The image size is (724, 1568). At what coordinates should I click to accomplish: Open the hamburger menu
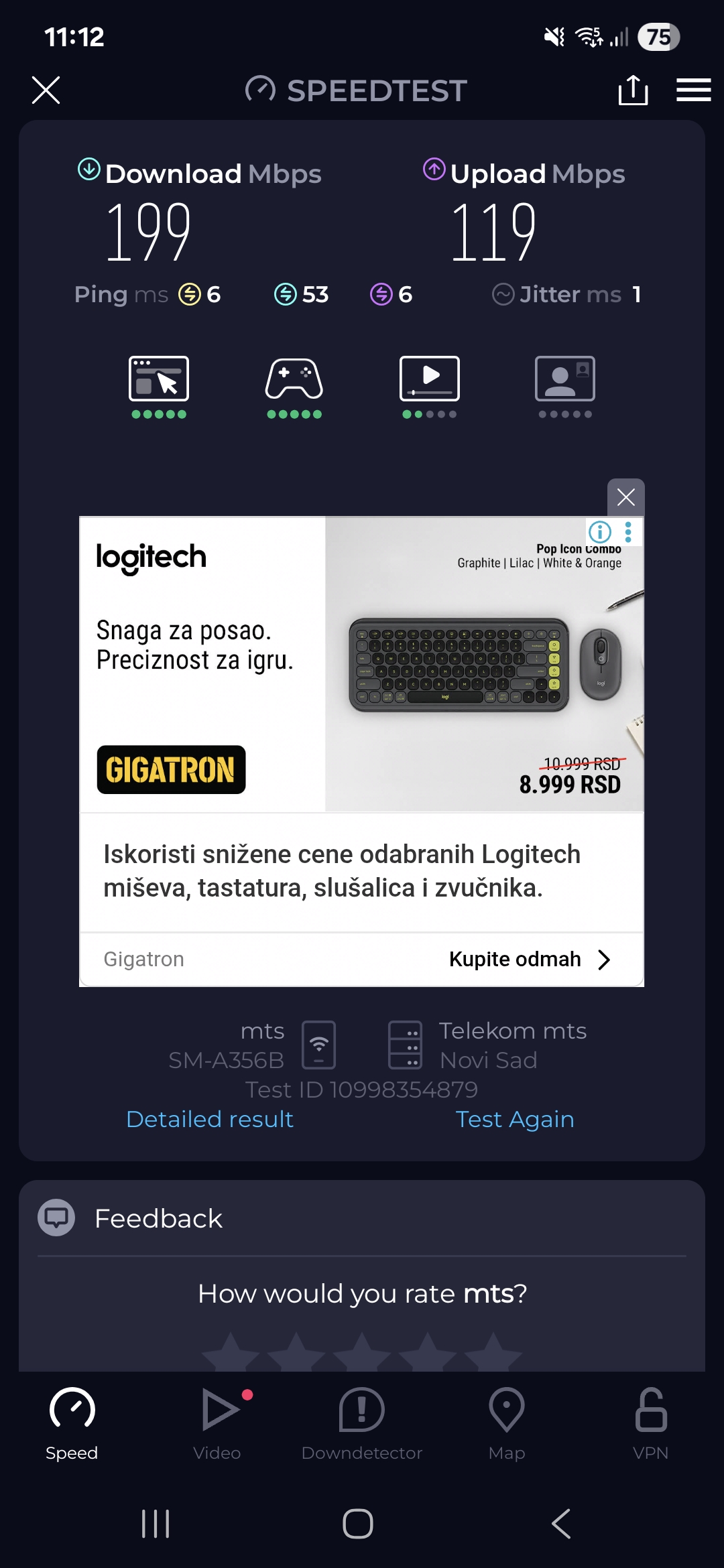tap(693, 90)
